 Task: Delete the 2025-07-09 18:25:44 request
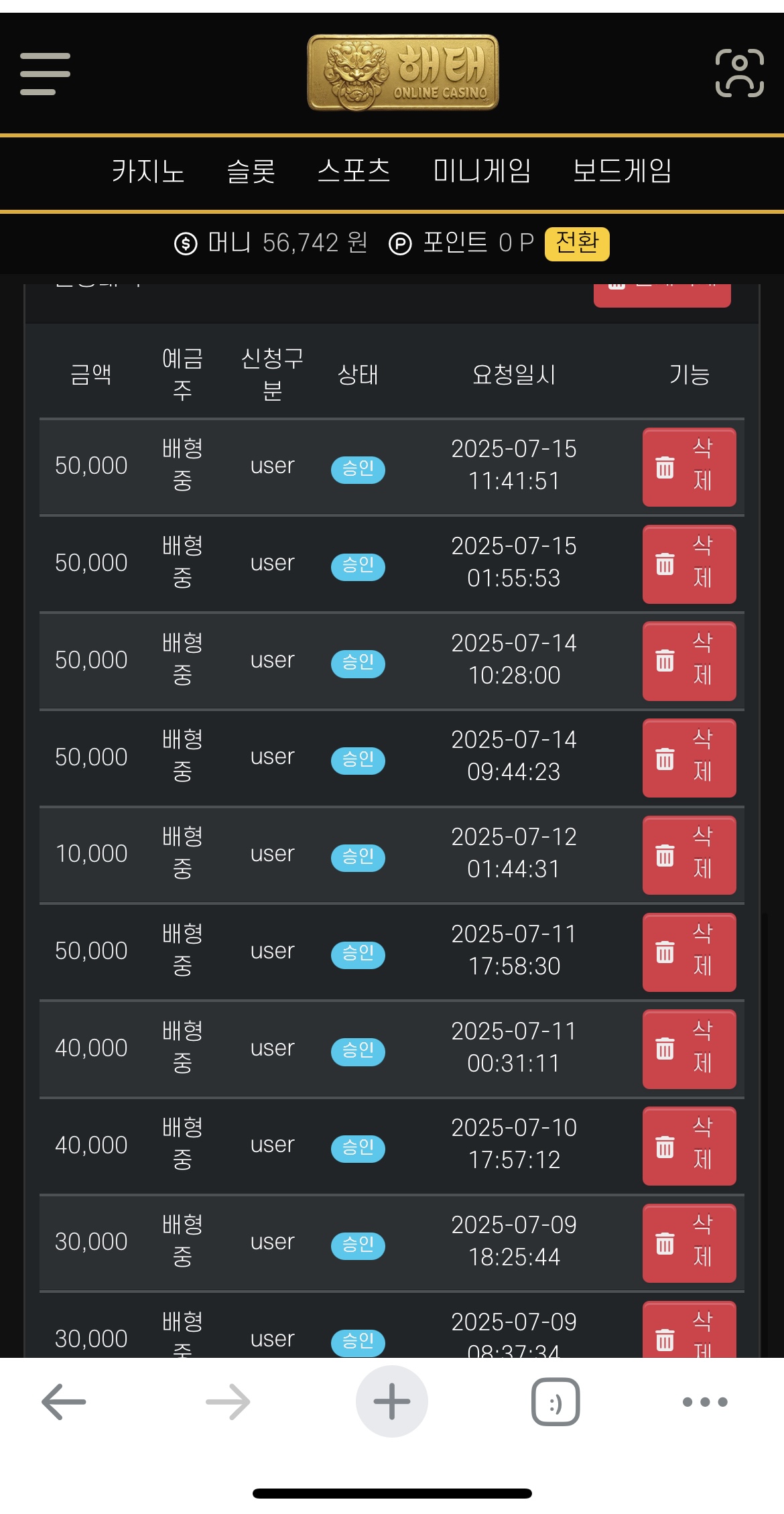(x=689, y=1243)
